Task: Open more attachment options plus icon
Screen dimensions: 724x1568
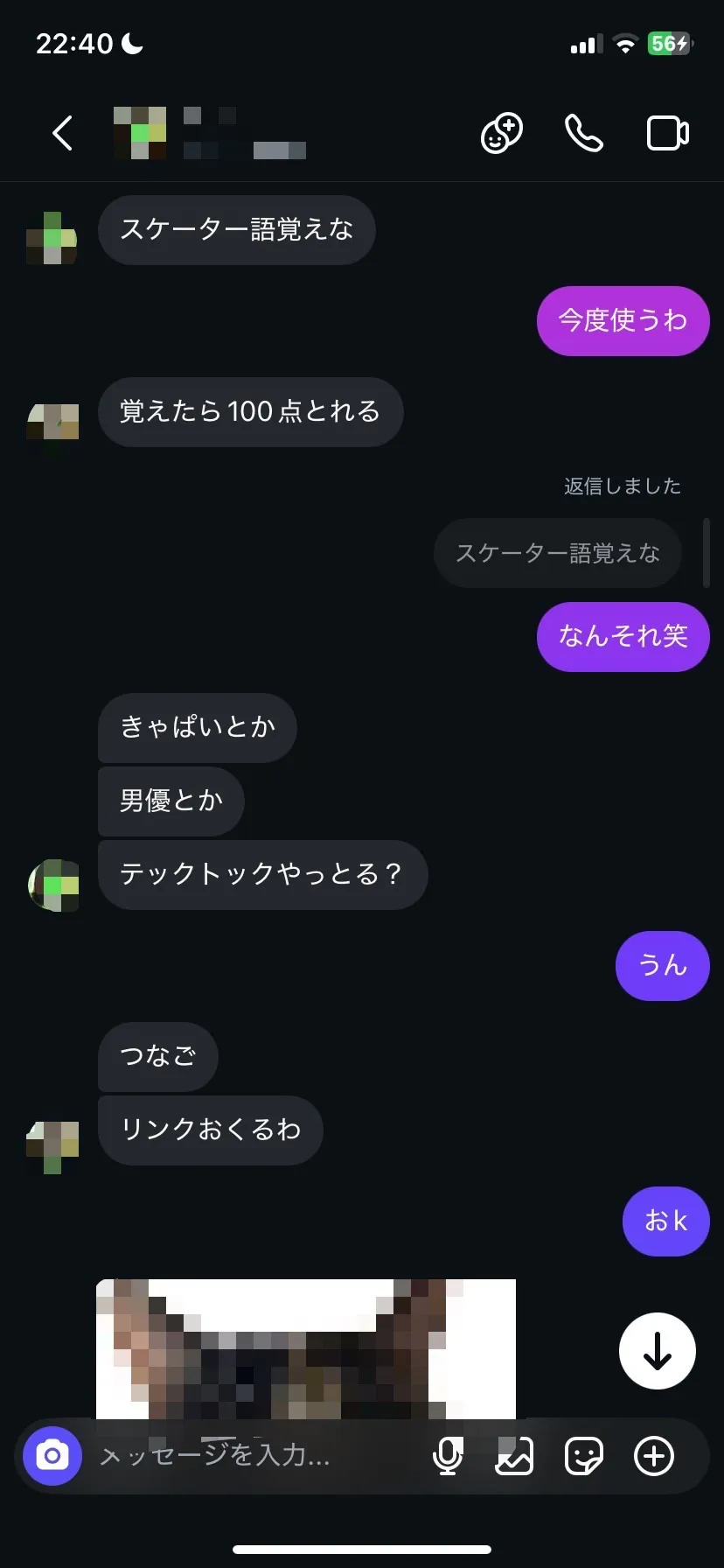Action: [654, 1456]
